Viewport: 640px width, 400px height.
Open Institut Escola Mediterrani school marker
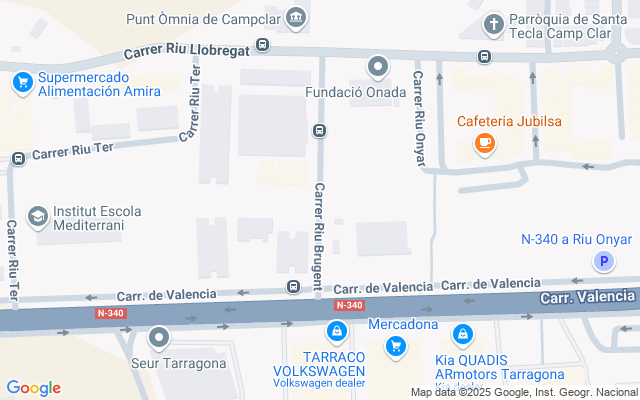[38, 217]
